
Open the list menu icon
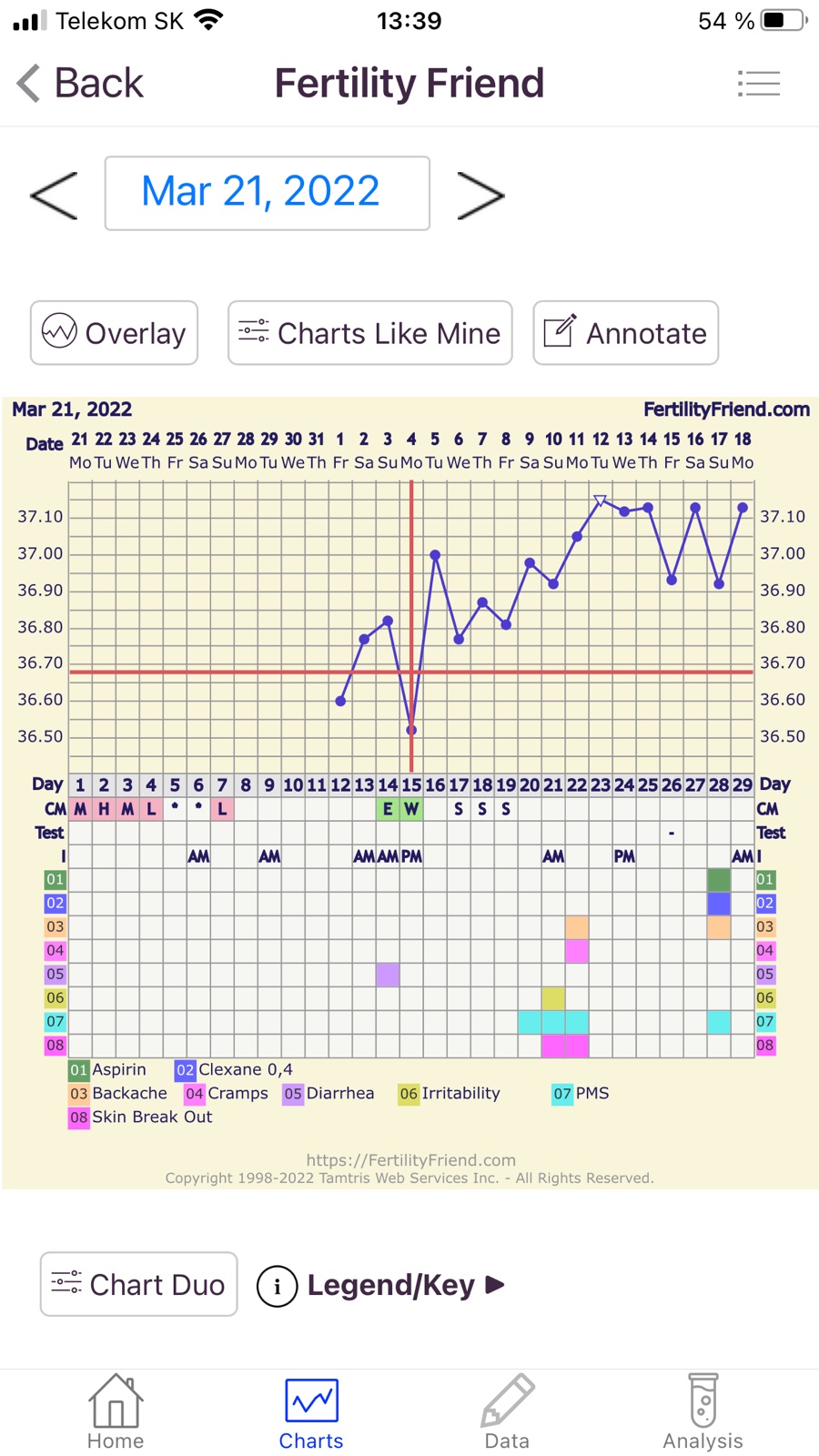click(758, 84)
